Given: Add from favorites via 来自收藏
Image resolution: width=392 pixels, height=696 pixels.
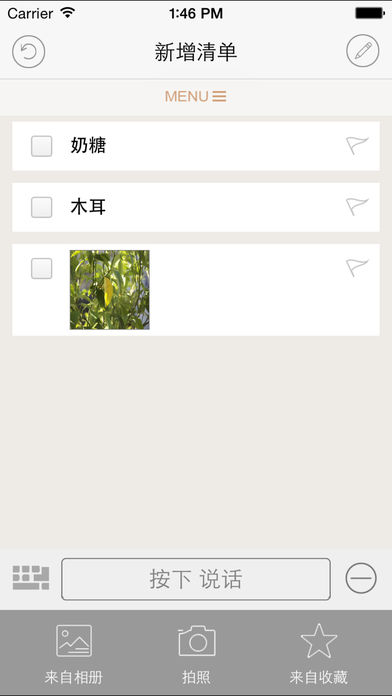Looking at the screenshot, I should tap(318, 654).
